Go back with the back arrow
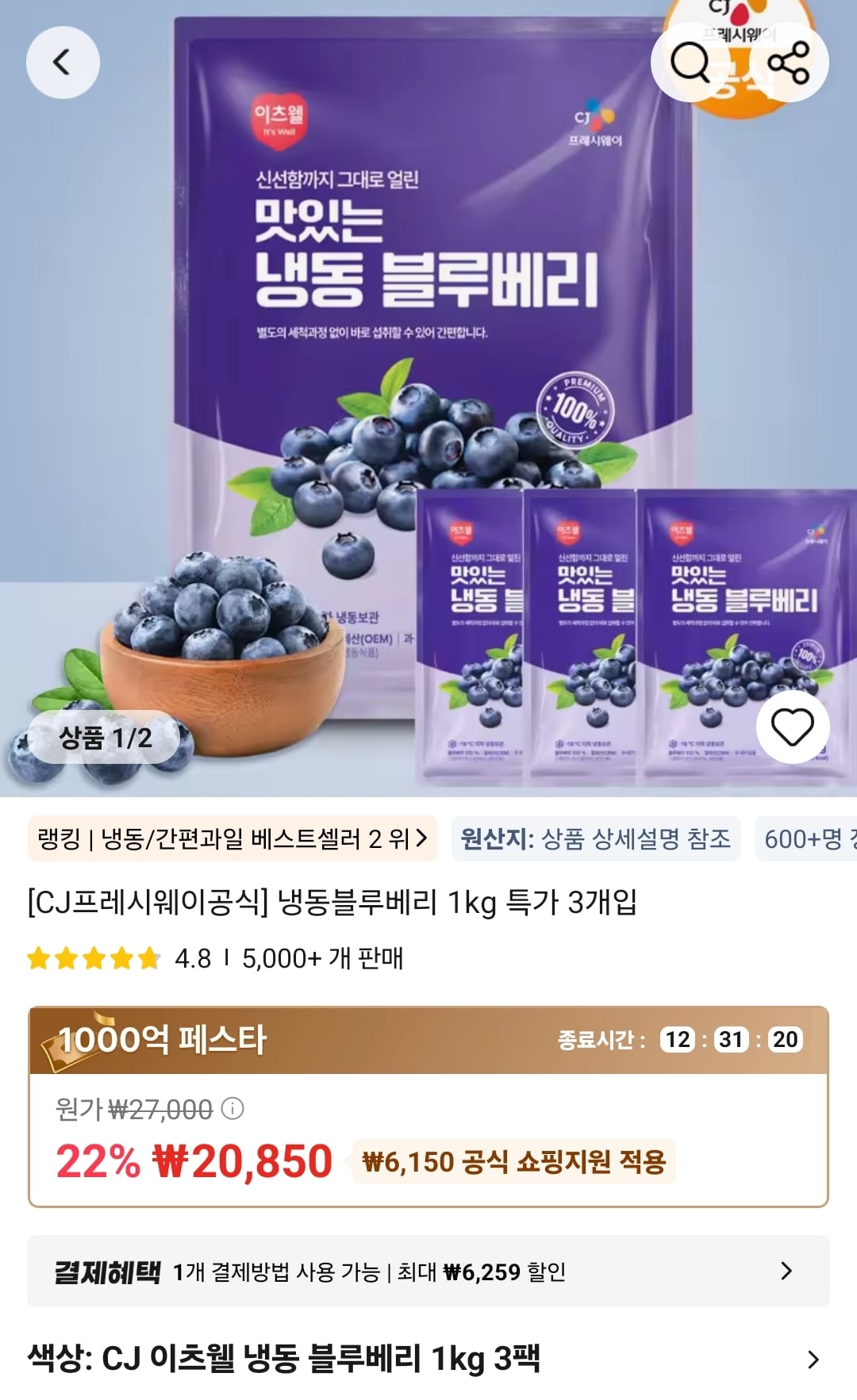 point(62,62)
